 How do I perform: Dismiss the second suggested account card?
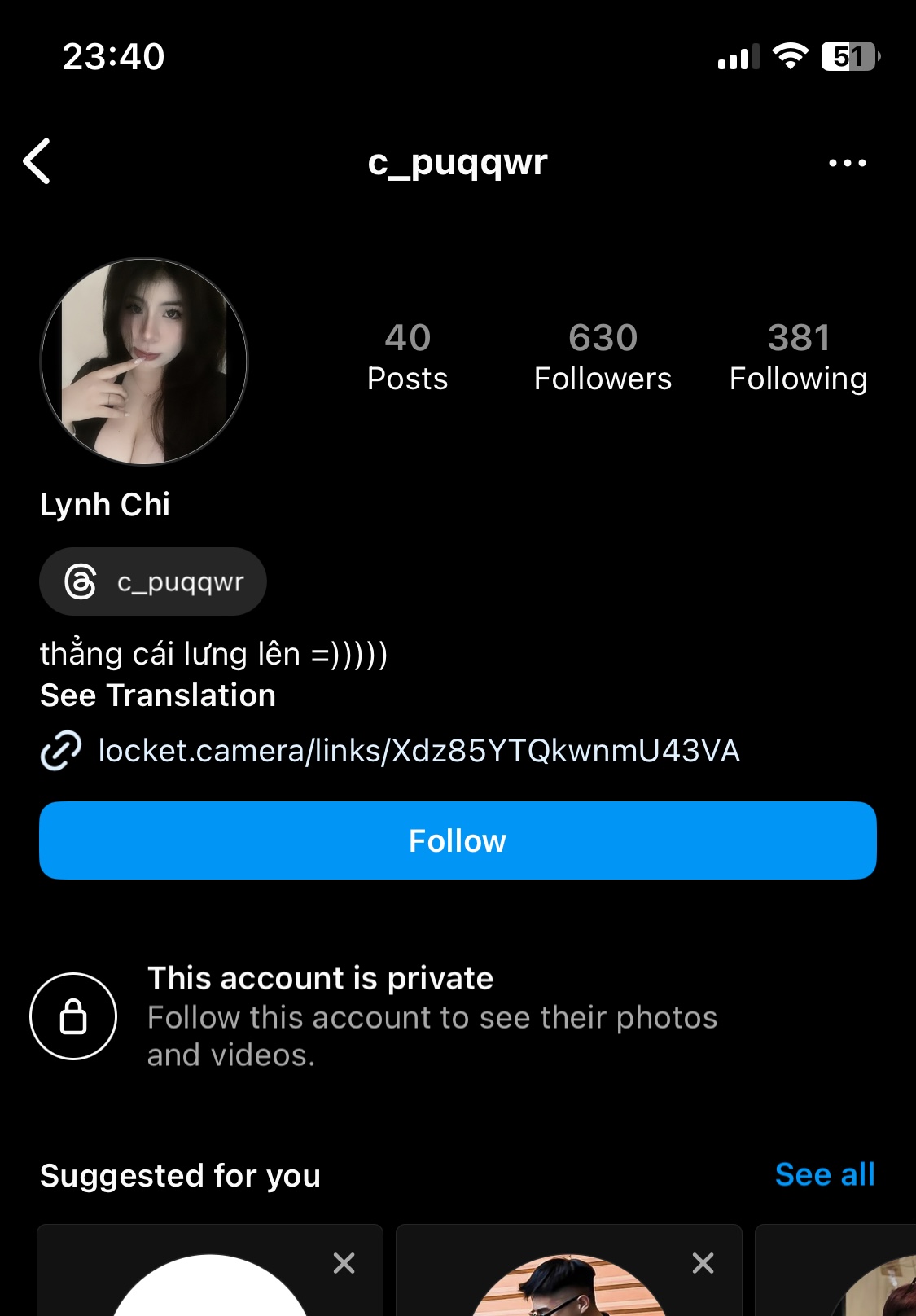coord(703,1263)
